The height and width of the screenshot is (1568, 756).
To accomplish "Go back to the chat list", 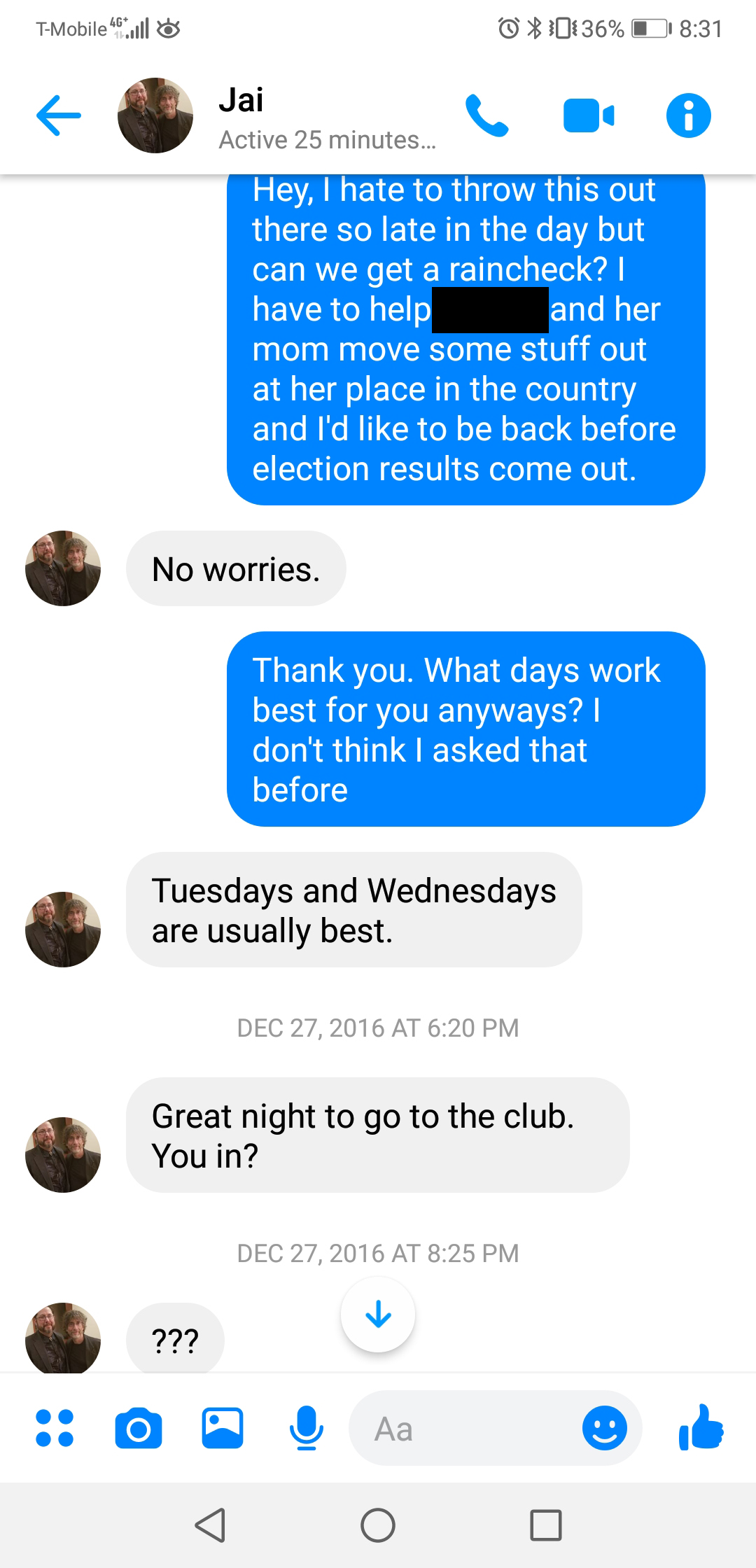I will pyautogui.click(x=59, y=115).
